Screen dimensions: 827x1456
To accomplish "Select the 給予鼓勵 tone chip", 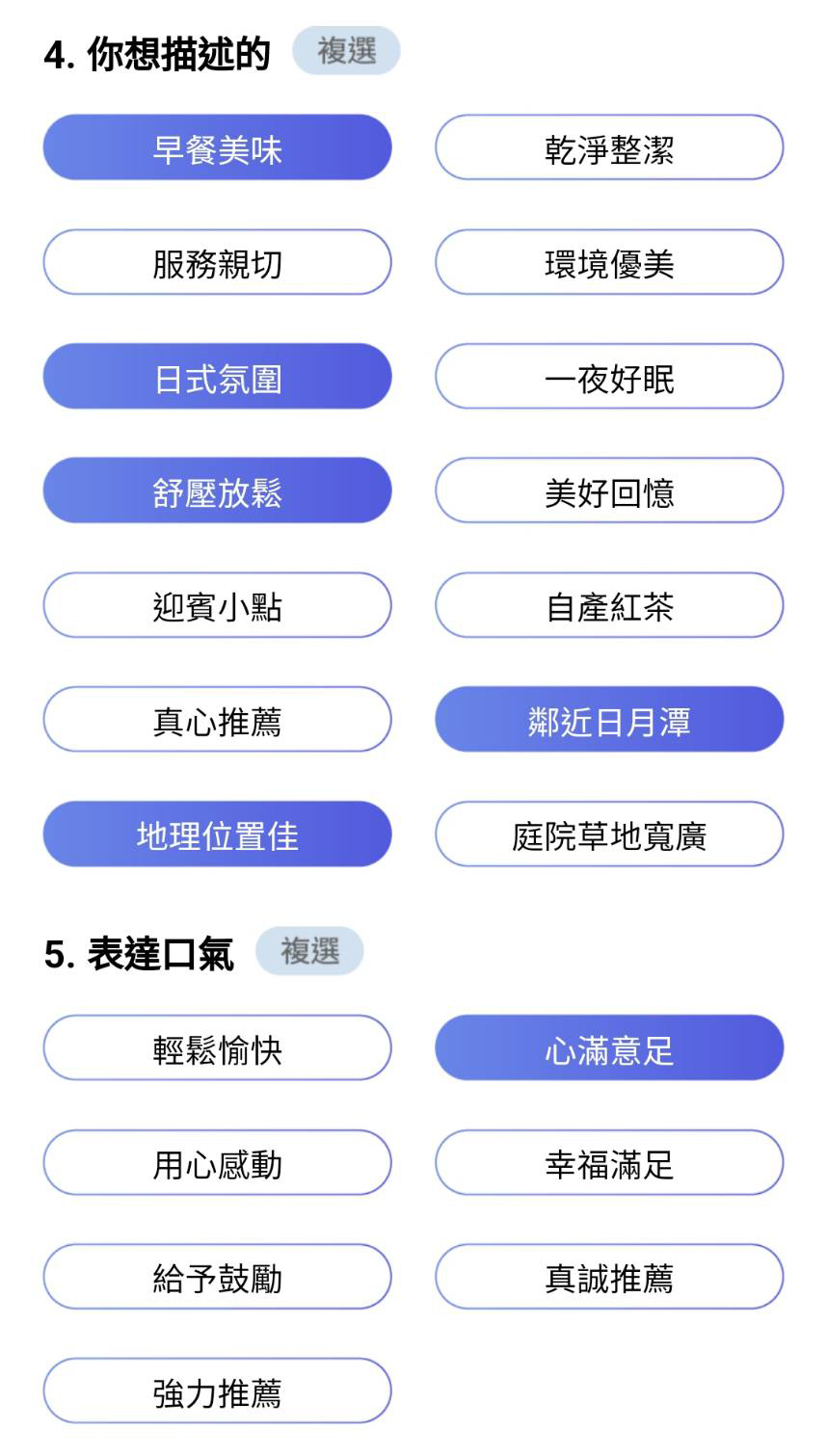I will click(217, 1277).
